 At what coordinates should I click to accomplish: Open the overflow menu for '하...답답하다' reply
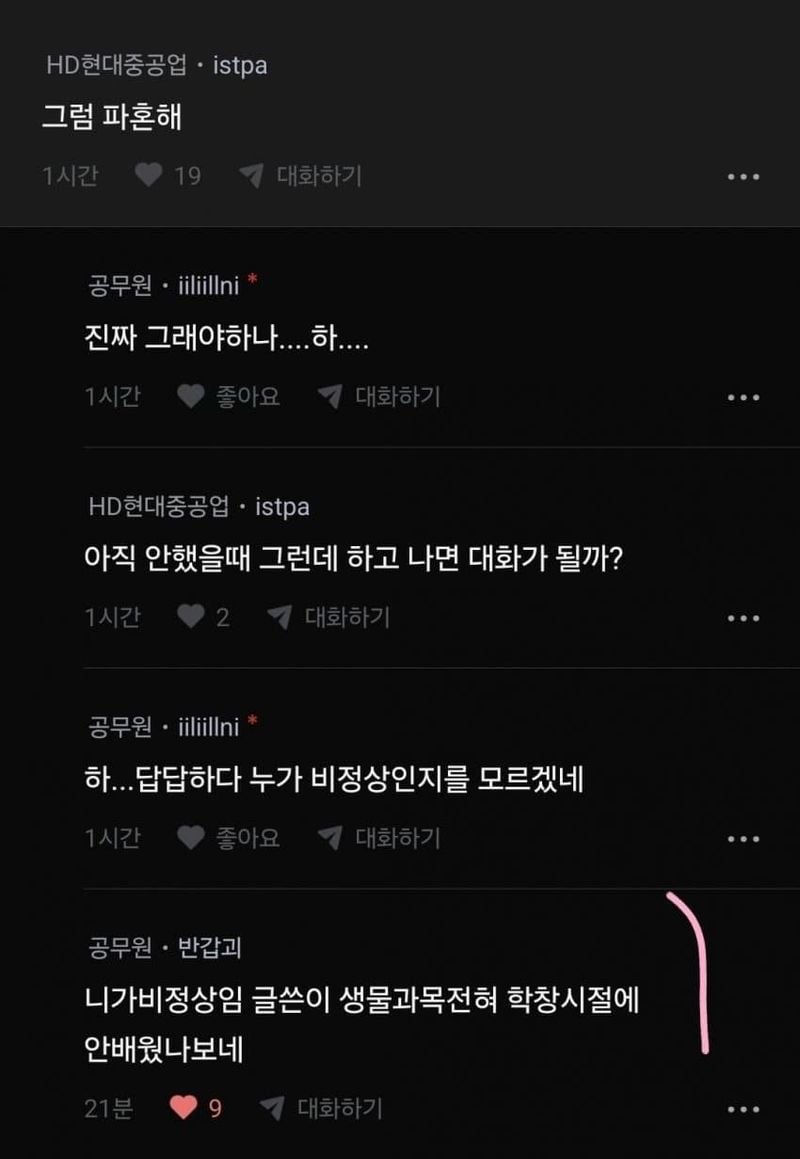pos(743,838)
